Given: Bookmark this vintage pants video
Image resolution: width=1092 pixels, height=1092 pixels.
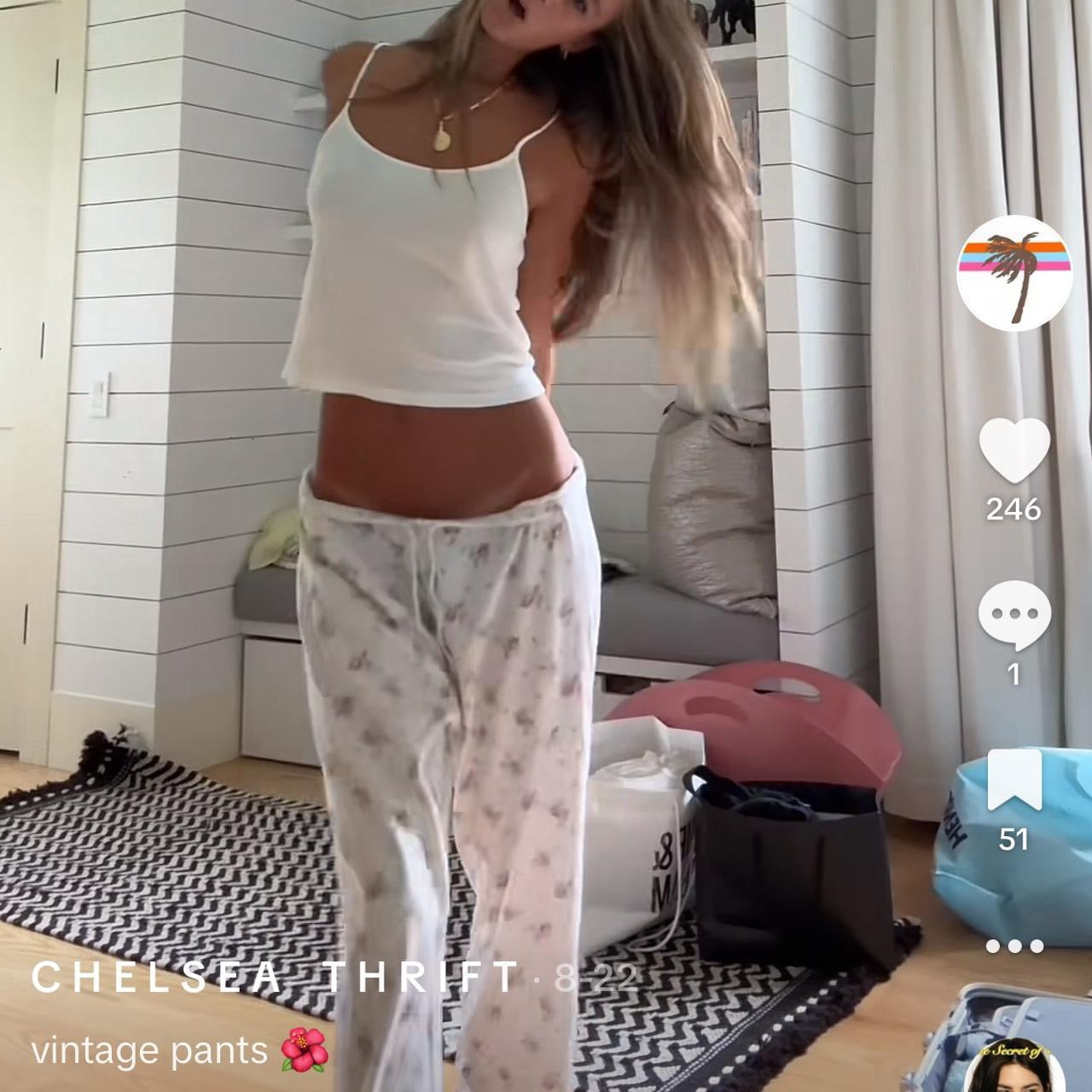Looking at the screenshot, I should pos(1014,780).
